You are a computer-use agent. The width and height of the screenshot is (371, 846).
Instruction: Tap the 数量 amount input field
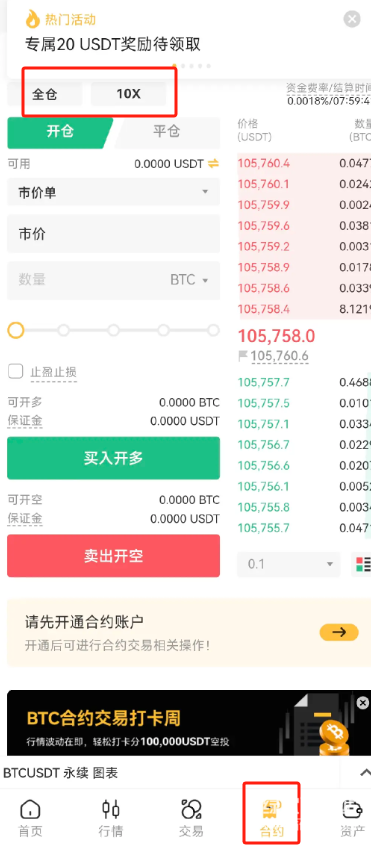pyautogui.click(x=86, y=280)
